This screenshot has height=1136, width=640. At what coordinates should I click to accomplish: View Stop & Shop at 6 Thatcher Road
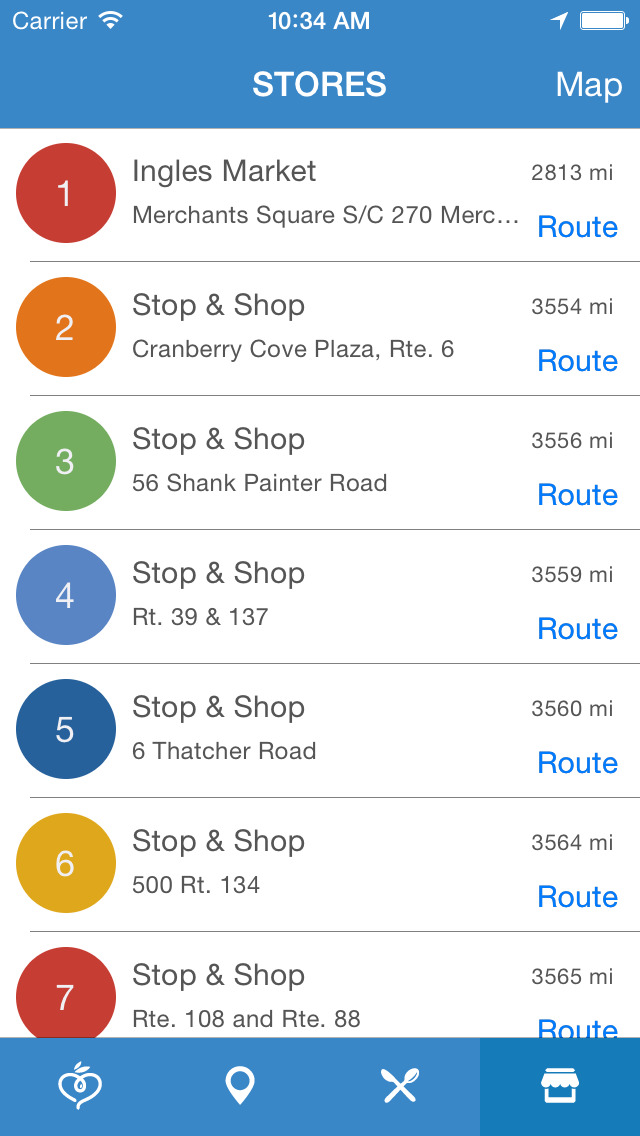tap(320, 730)
